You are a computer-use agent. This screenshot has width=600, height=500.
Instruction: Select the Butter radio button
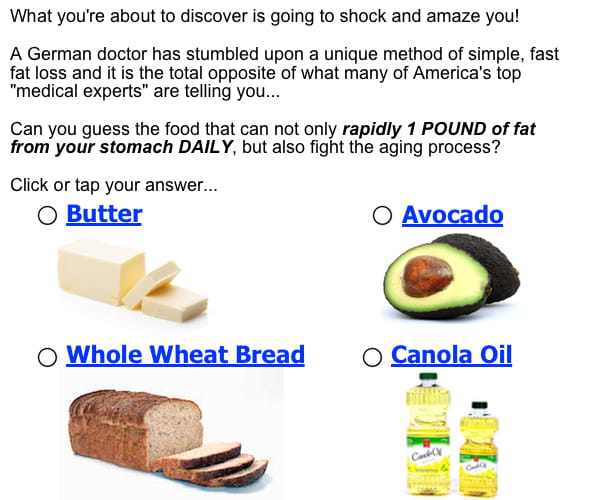47,216
